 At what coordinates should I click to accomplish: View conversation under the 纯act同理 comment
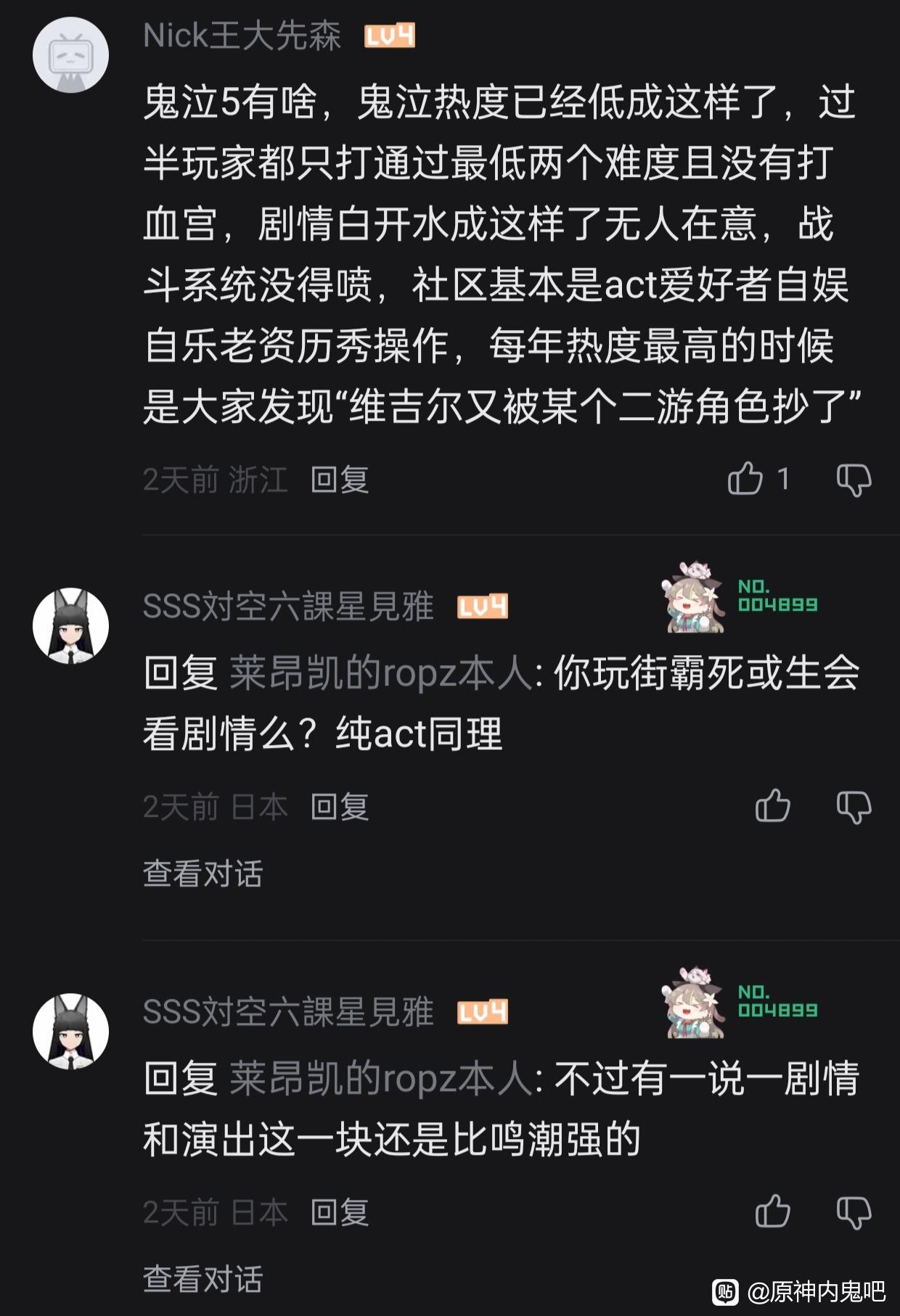tap(202, 873)
